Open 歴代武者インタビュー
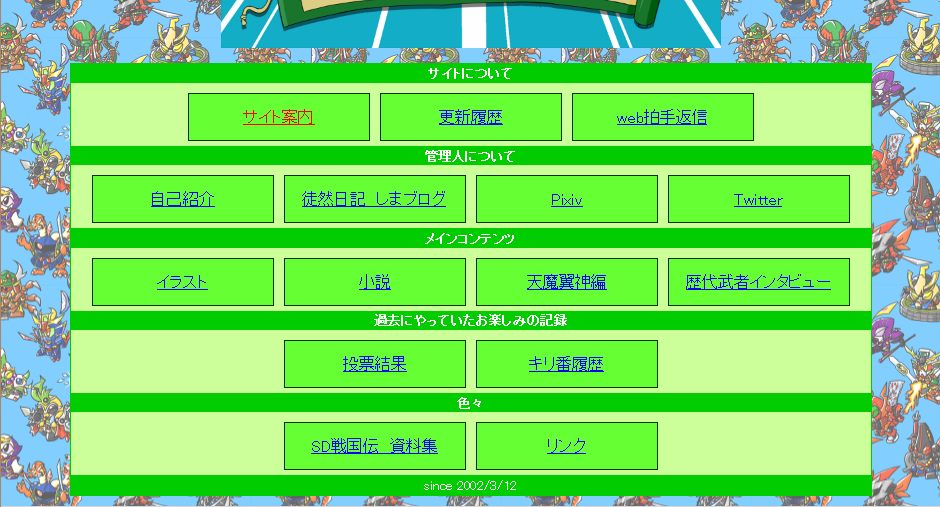The image size is (940, 507). coord(758,282)
